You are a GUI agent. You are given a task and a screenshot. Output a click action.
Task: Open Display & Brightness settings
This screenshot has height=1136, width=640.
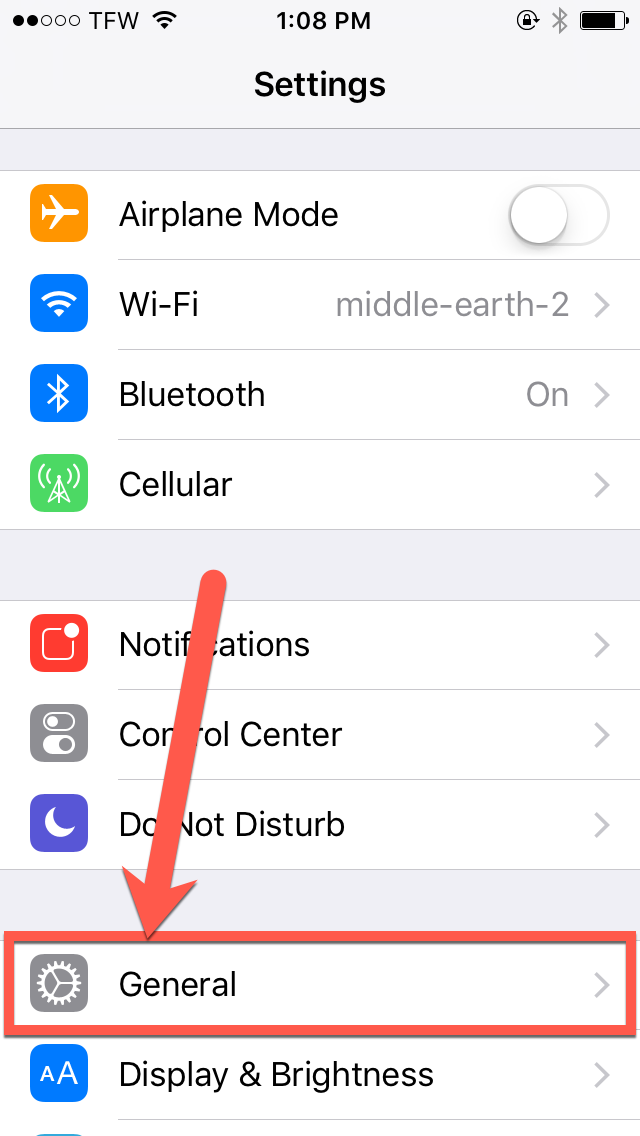click(x=320, y=1074)
